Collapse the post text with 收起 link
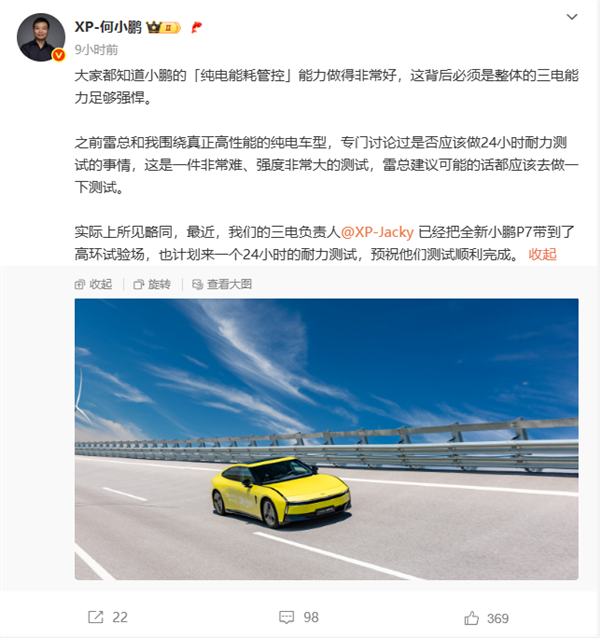This screenshot has width=600, height=638. [543, 254]
